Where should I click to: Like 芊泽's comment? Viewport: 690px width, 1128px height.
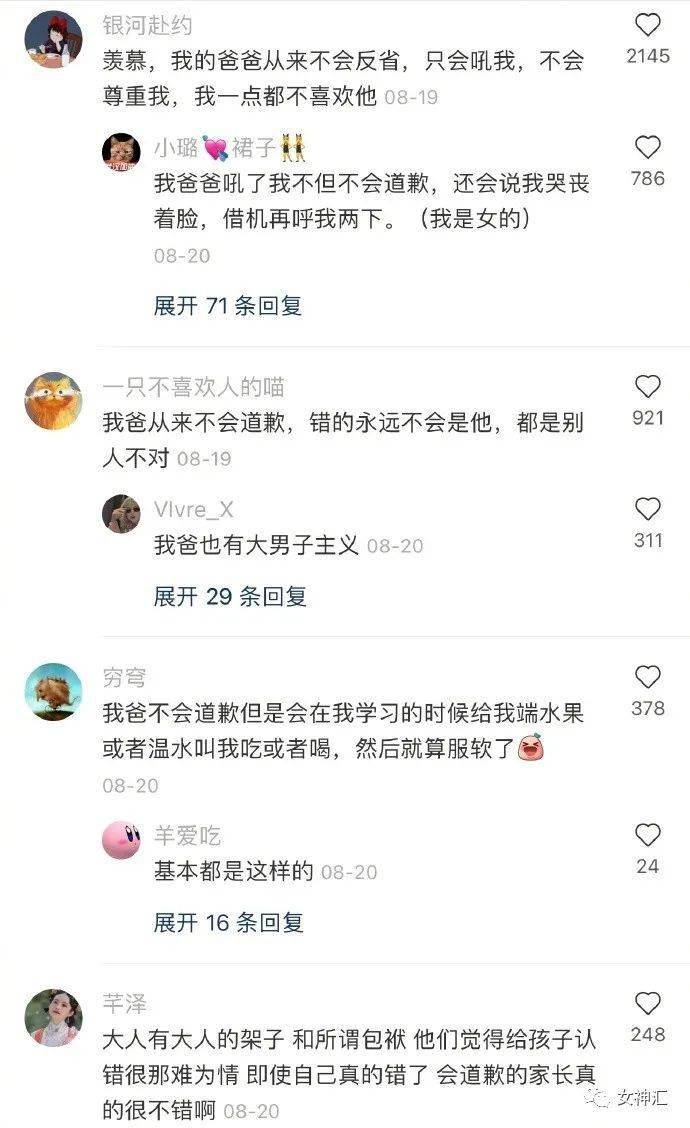(x=648, y=1004)
